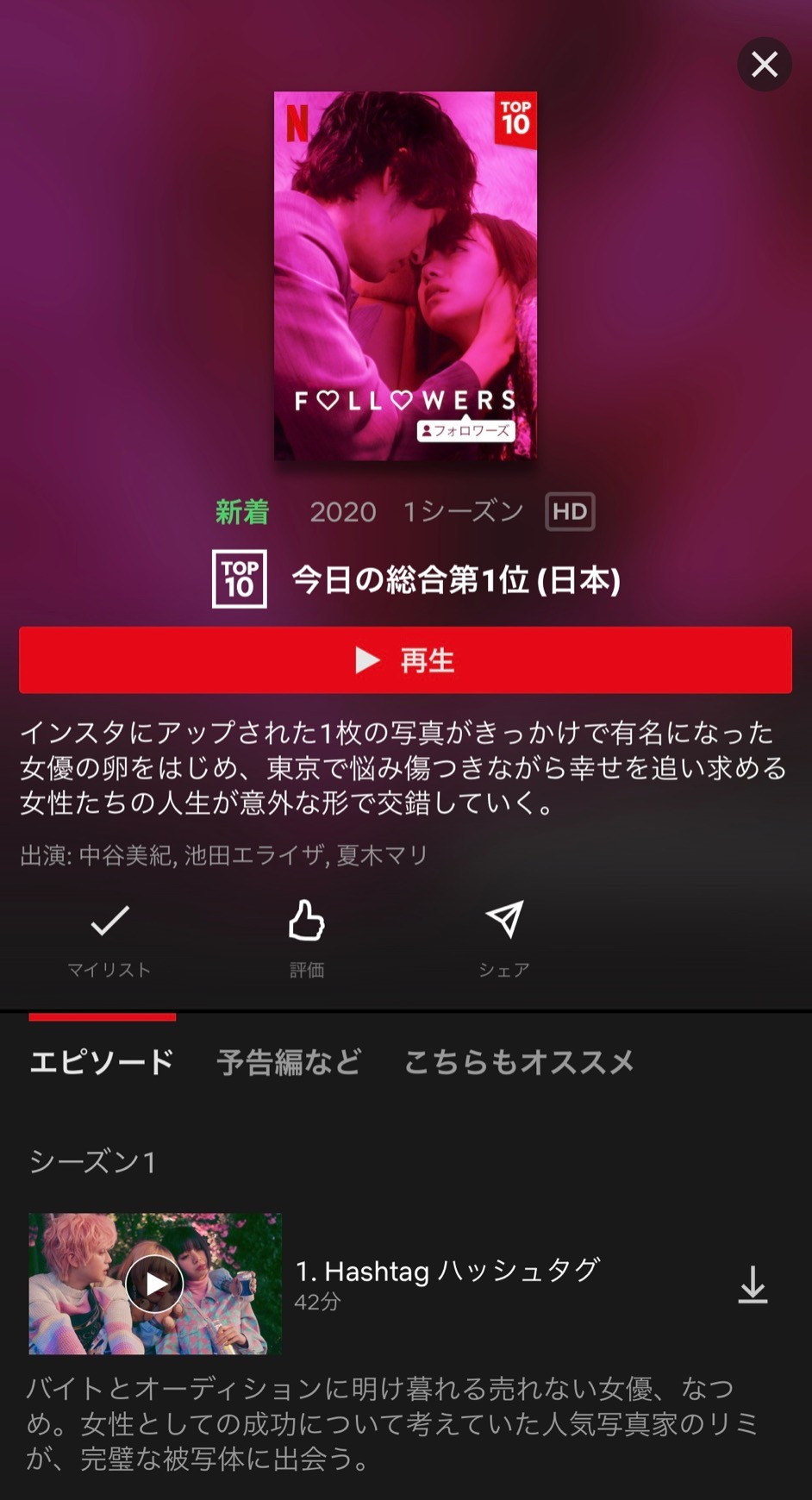This screenshot has width=812, height=1500.
Task: Share the show via the シェア icon
Action: 504,940
